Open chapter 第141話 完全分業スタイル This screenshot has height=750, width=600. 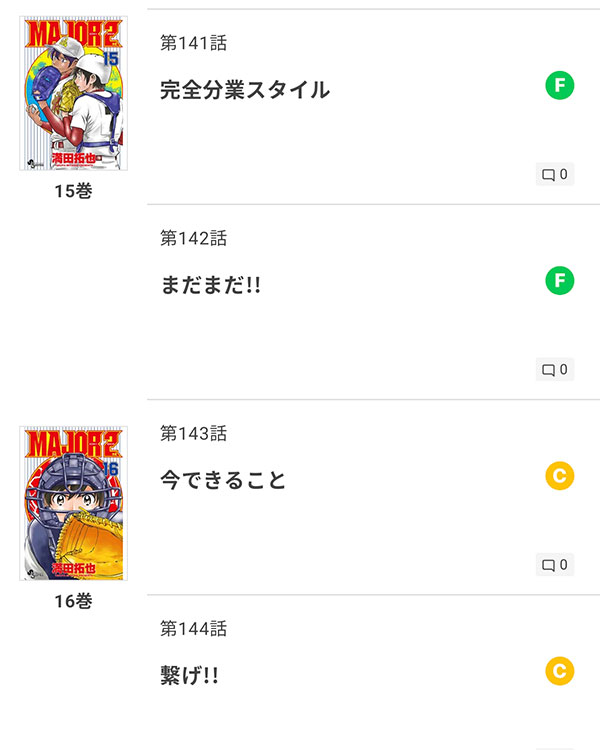[245, 90]
